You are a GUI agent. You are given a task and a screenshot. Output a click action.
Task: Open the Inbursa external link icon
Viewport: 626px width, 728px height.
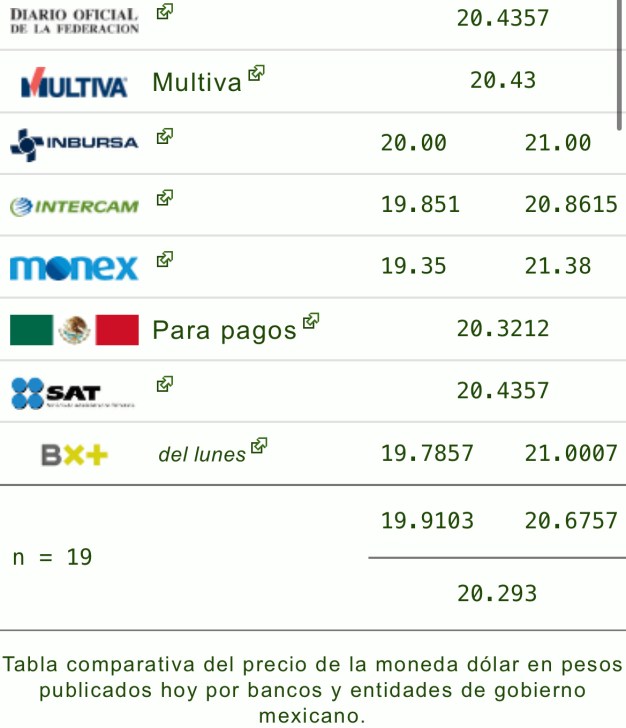point(165,136)
